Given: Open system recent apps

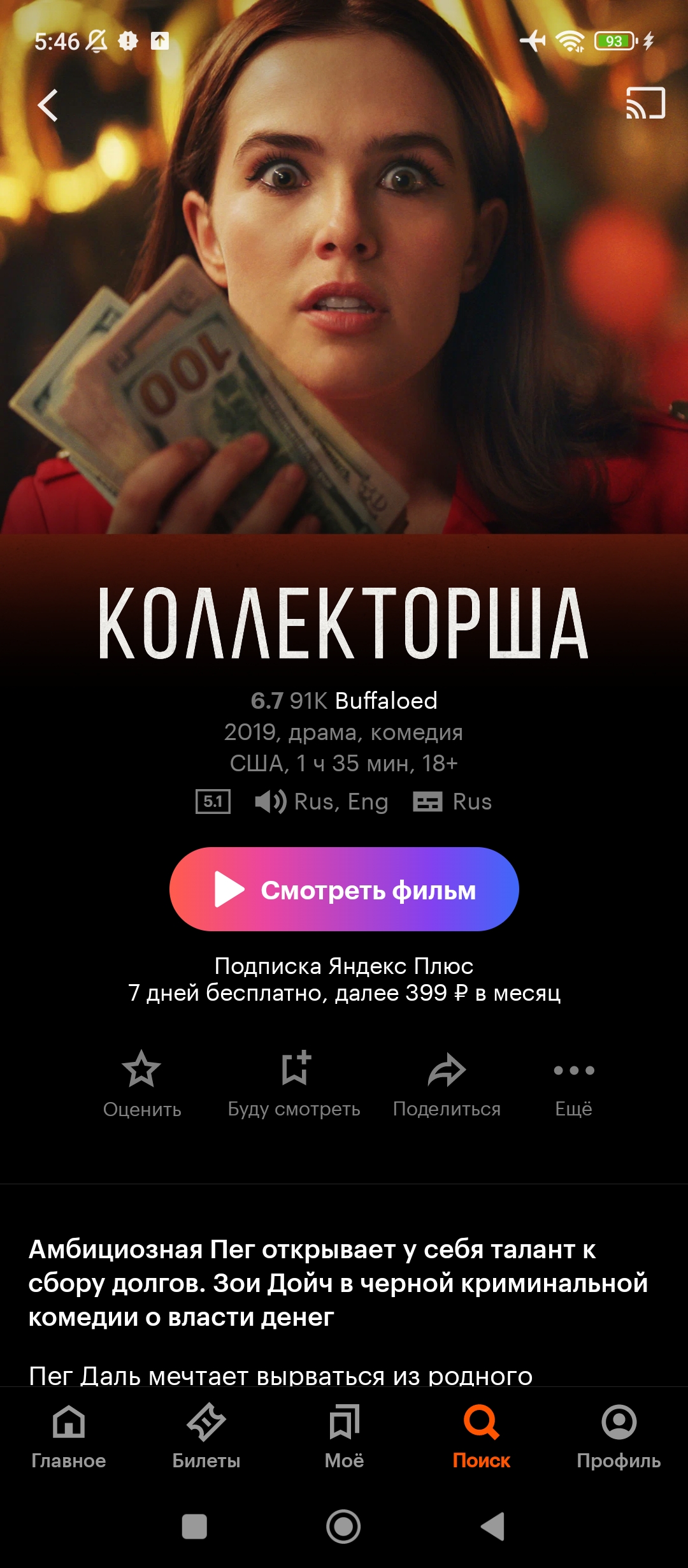Looking at the screenshot, I should click(194, 1527).
